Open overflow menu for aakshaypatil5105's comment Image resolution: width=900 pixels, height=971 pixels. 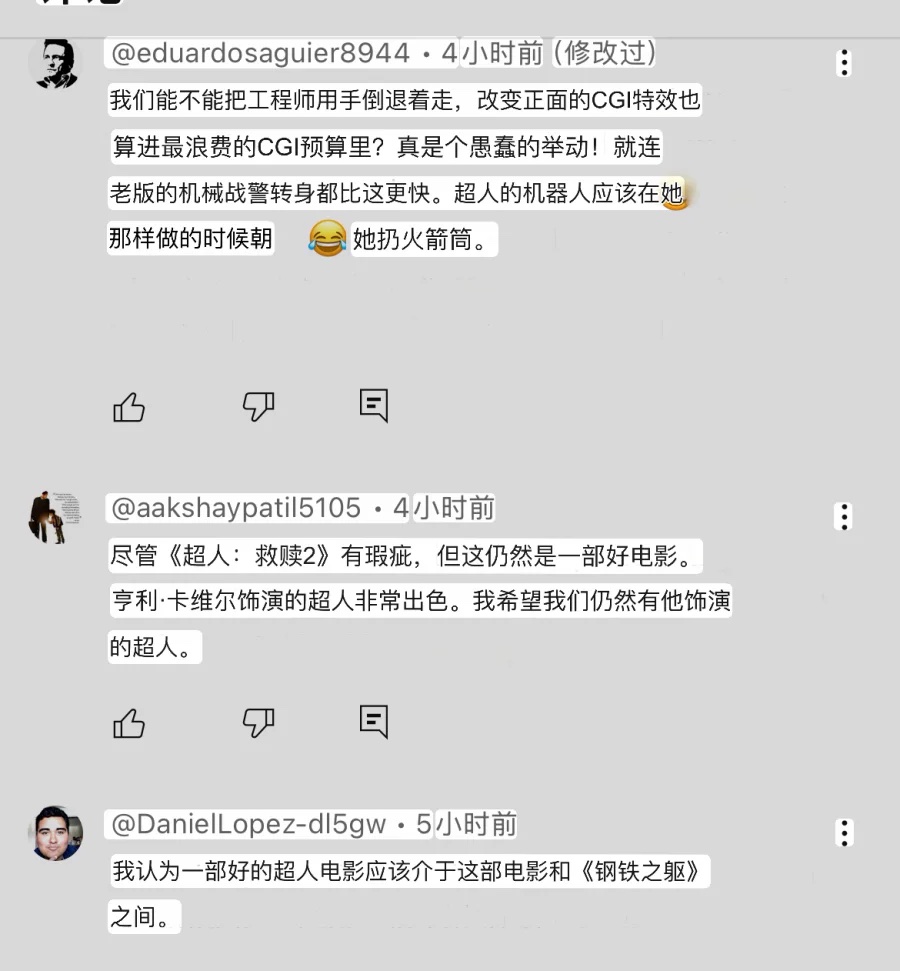click(x=845, y=516)
